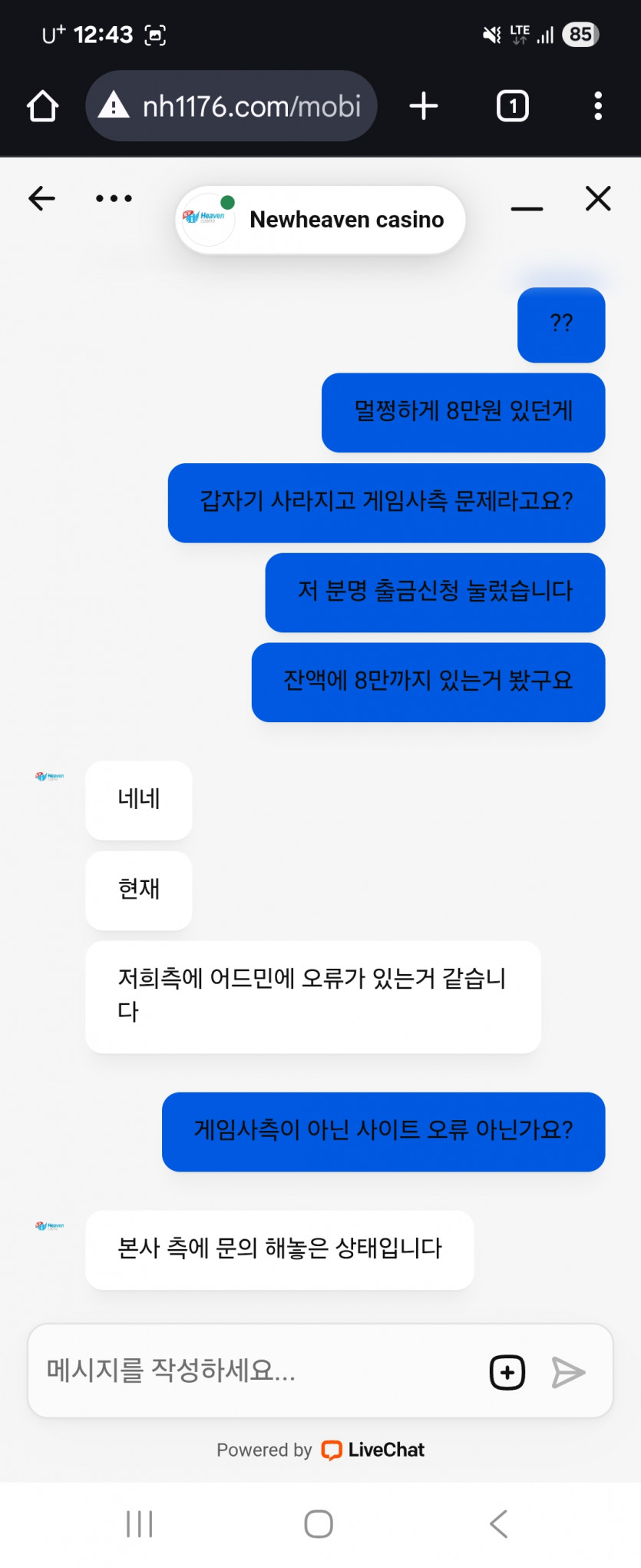Open the browser overflow menu
Viewport: 641px width, 1568px height.
[598, 106]
